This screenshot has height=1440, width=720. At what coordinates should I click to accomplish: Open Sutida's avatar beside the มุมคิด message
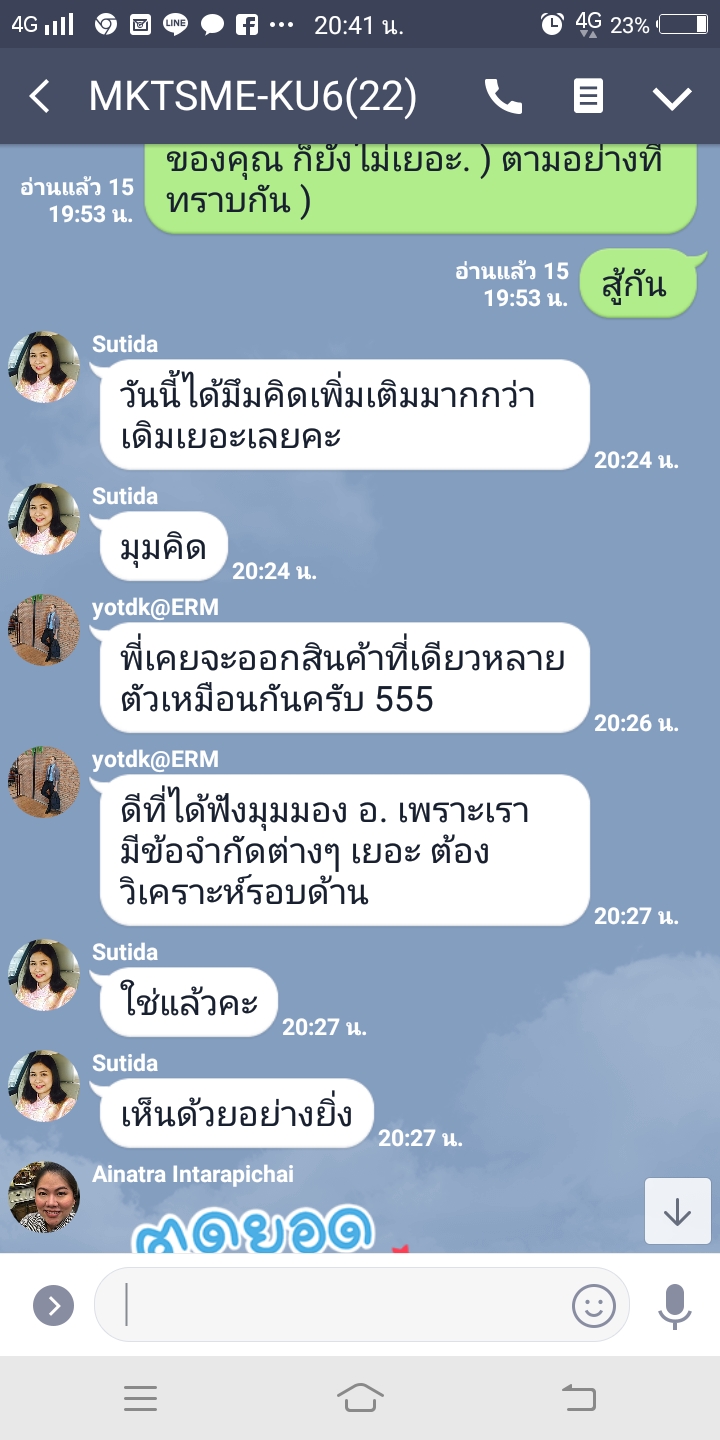pyautogui.click(x=44, y=519)
